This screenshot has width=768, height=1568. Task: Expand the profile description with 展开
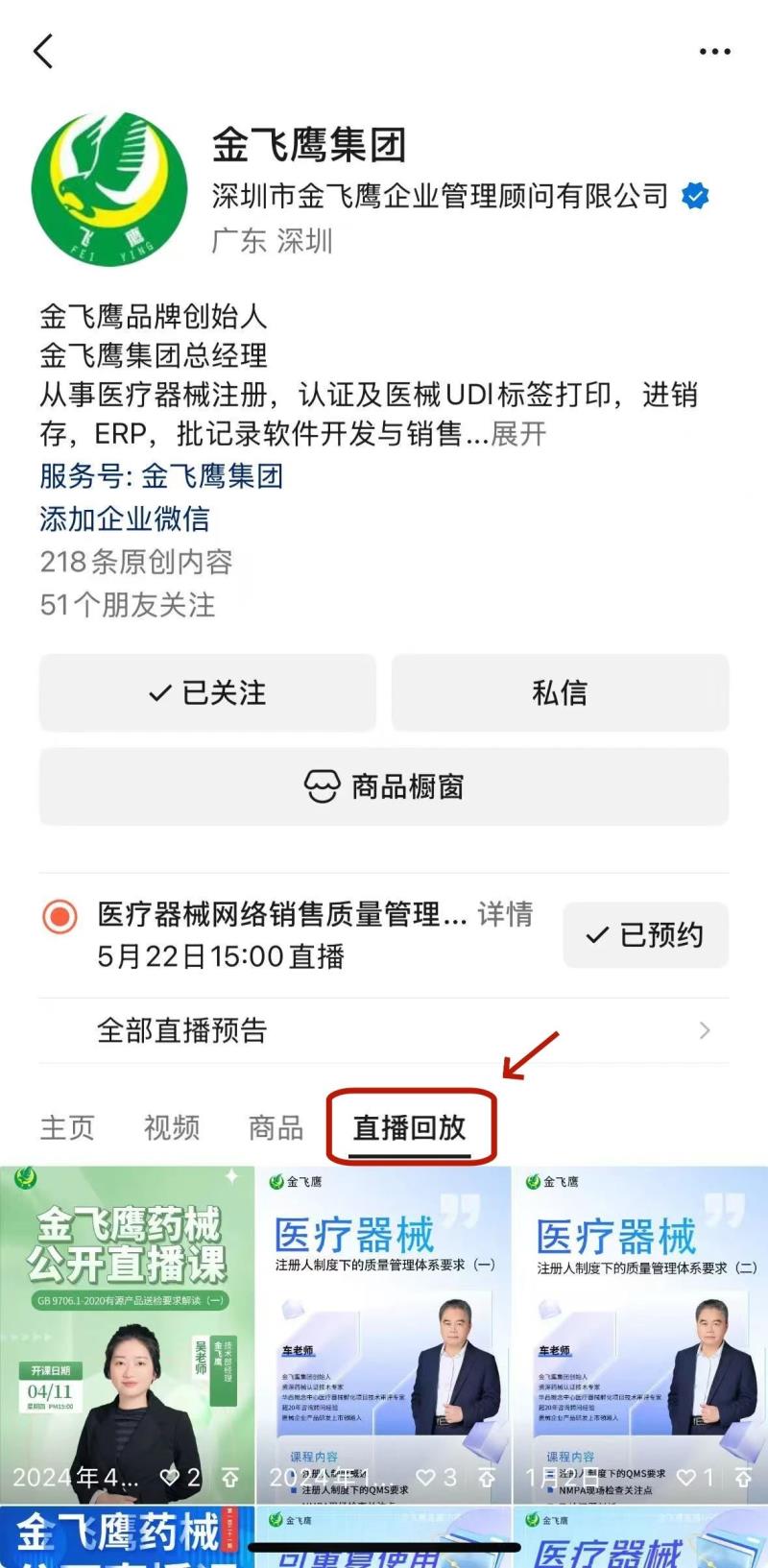[518, 434]
